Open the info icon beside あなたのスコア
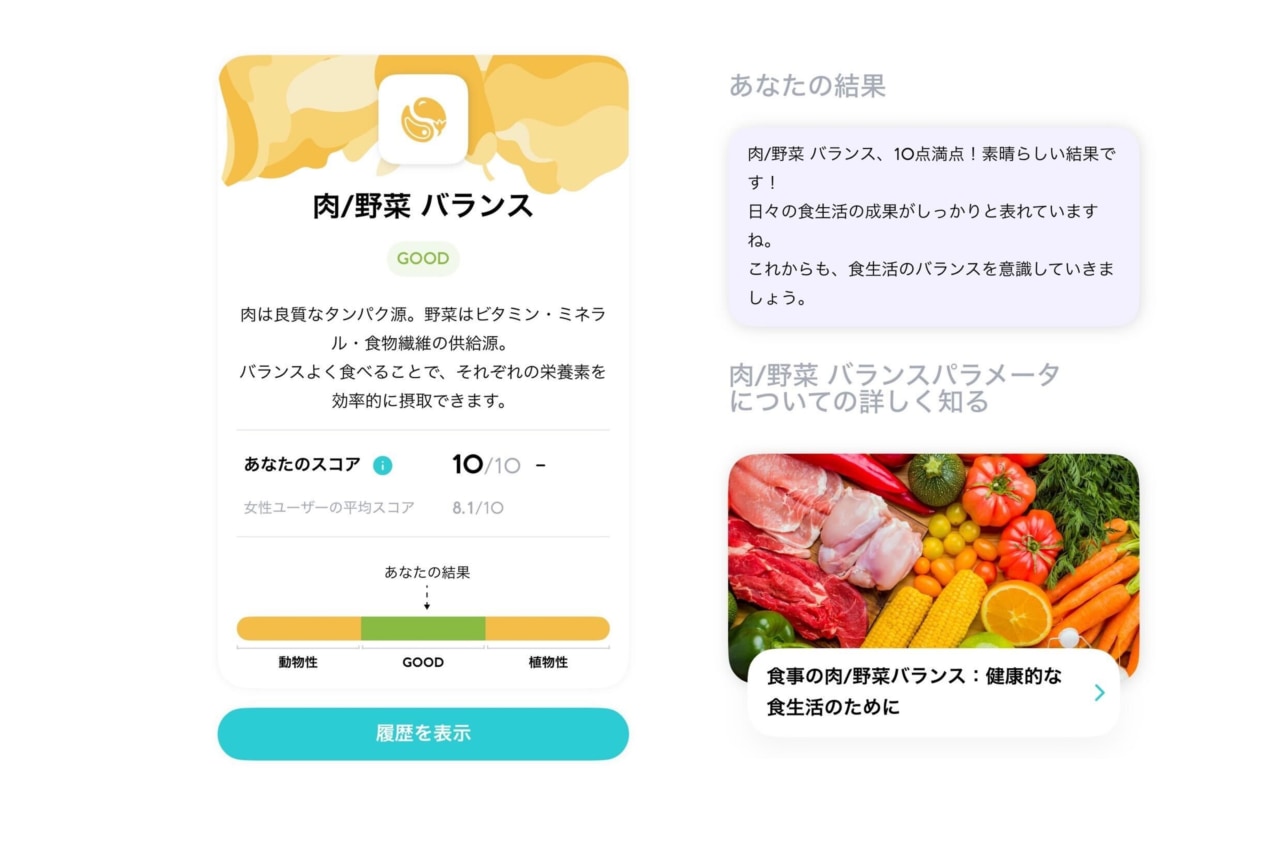This screenshot has width=1280, height=855. tap(382, 465)
